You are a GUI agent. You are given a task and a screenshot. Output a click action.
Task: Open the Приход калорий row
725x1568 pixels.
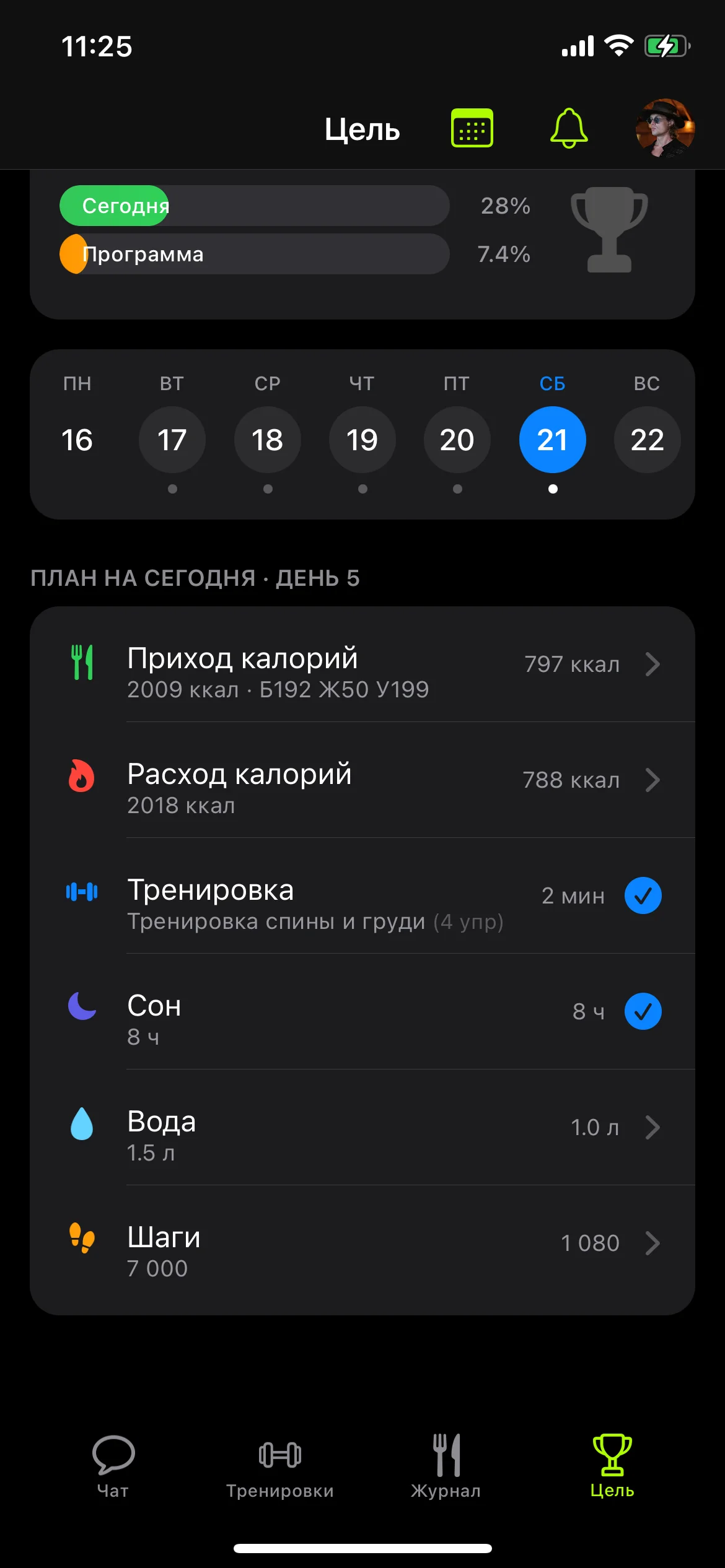(362, 664)
